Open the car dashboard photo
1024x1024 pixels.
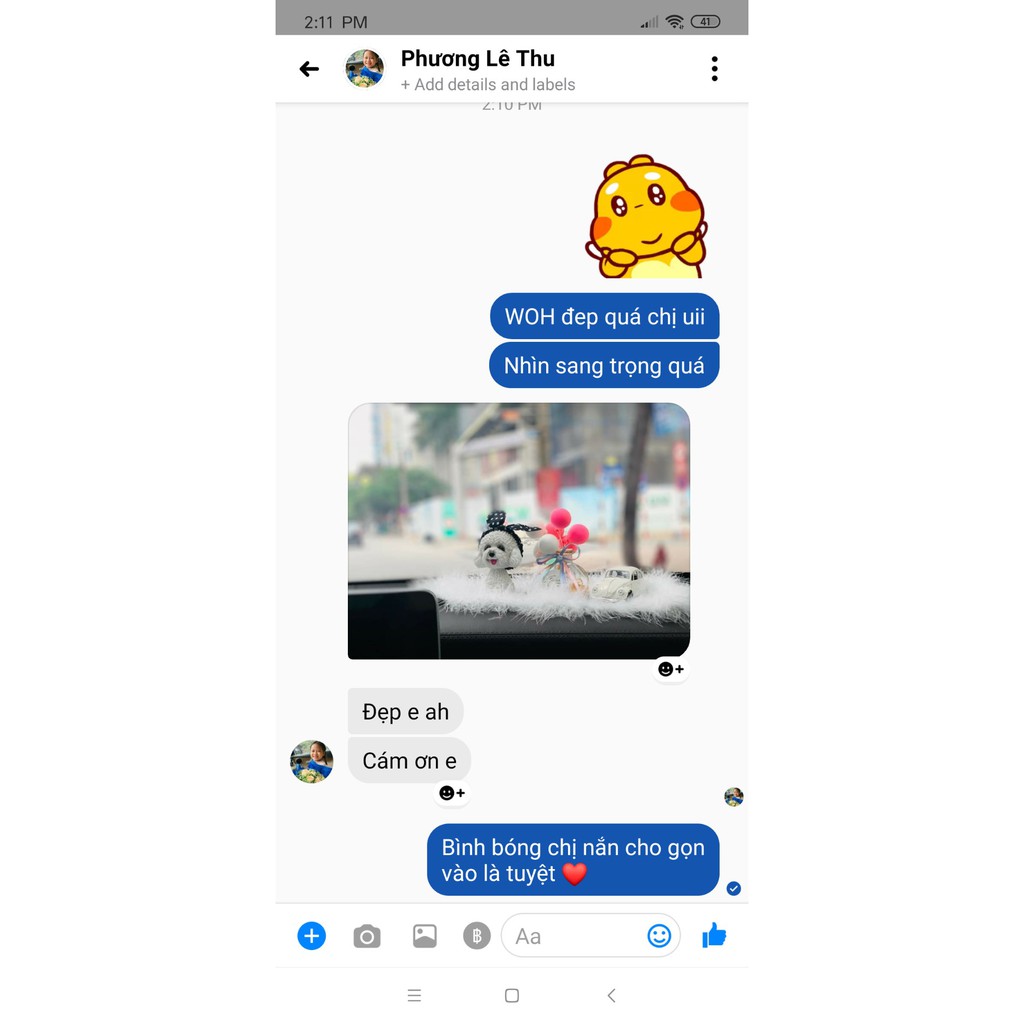[x=518, y=530]
